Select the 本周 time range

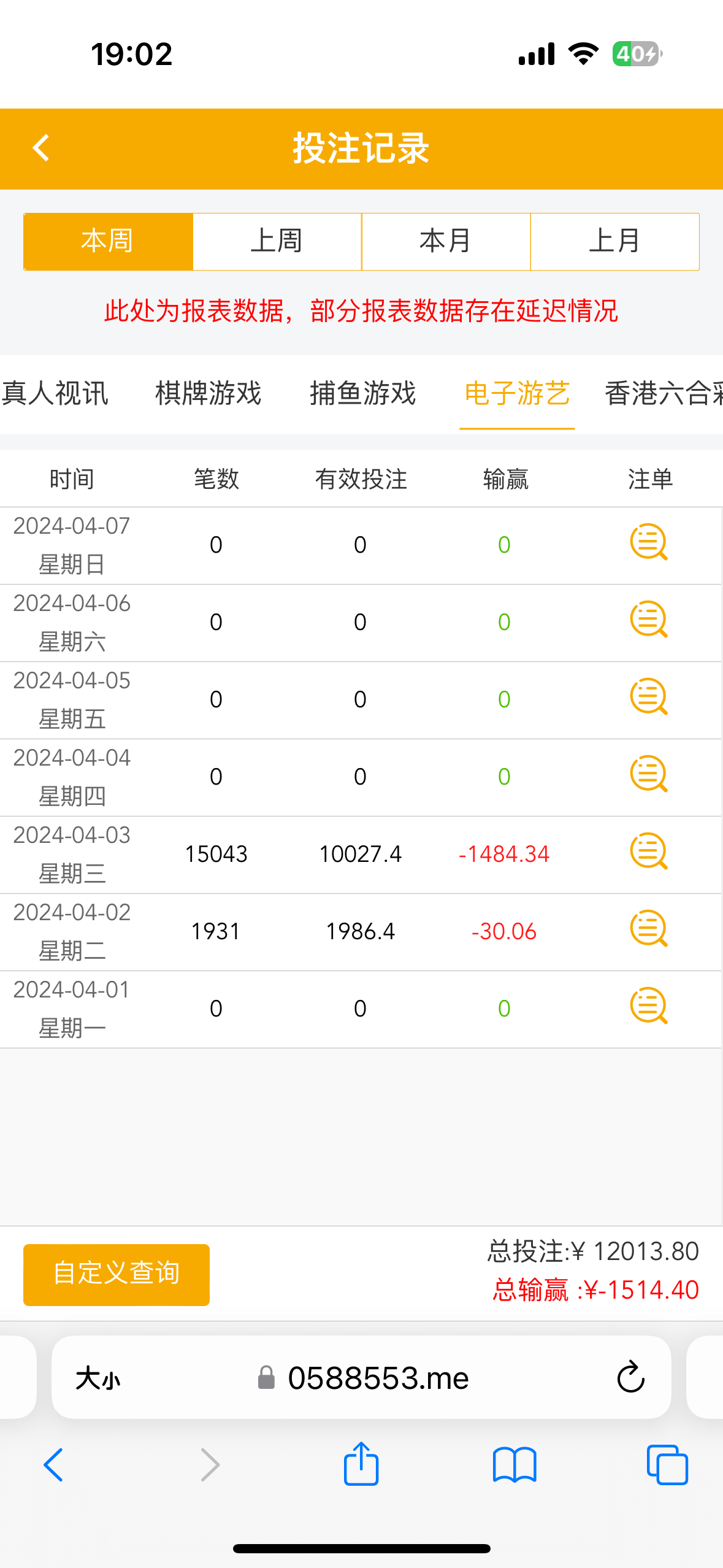tap(108, 241)
